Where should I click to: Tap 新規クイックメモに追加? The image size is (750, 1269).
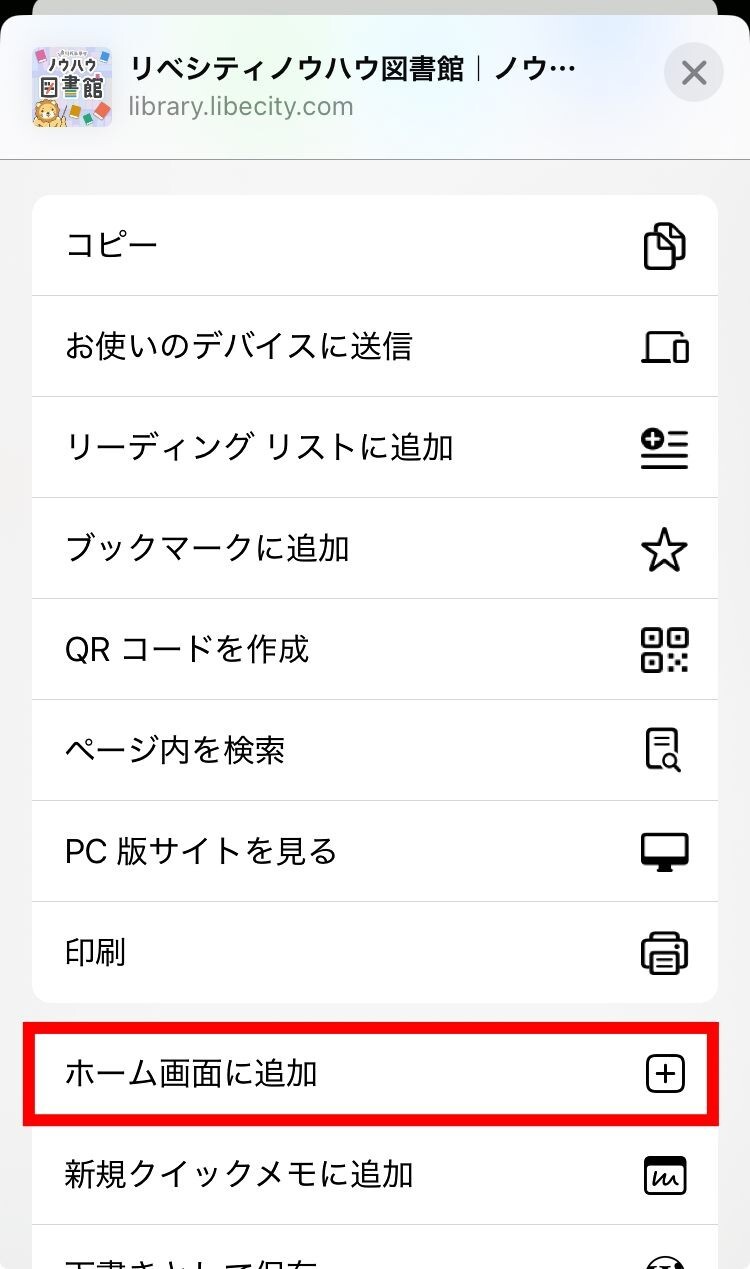[x=375, y=1174]
